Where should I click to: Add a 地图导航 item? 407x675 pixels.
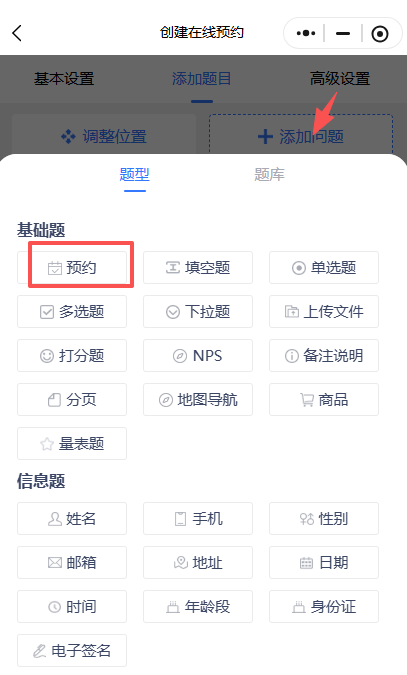click(x=198, y=399)
